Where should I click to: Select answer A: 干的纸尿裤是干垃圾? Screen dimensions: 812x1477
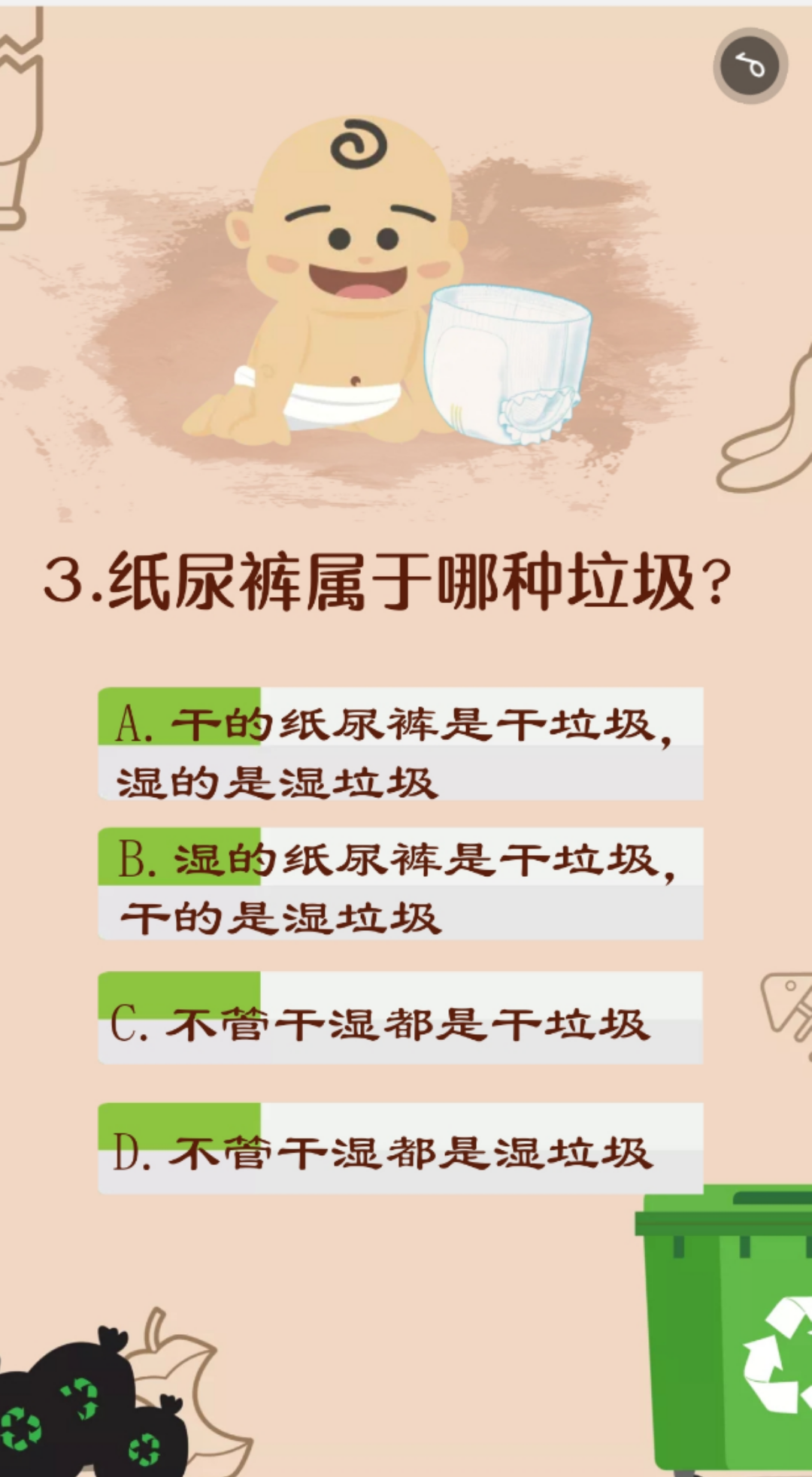click(400, 744)
